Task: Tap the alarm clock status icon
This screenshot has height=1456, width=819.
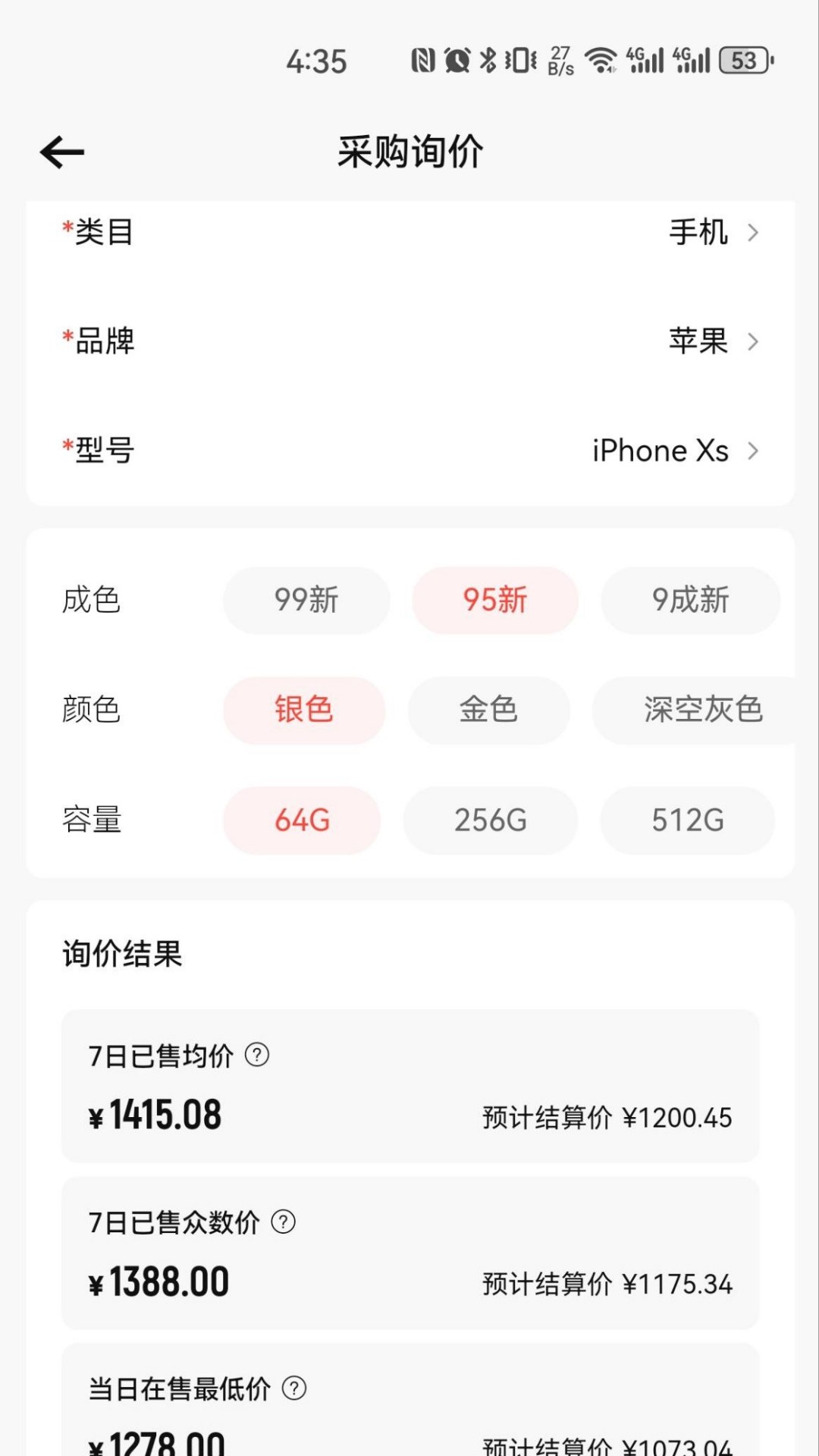Action: click(457, 59)
